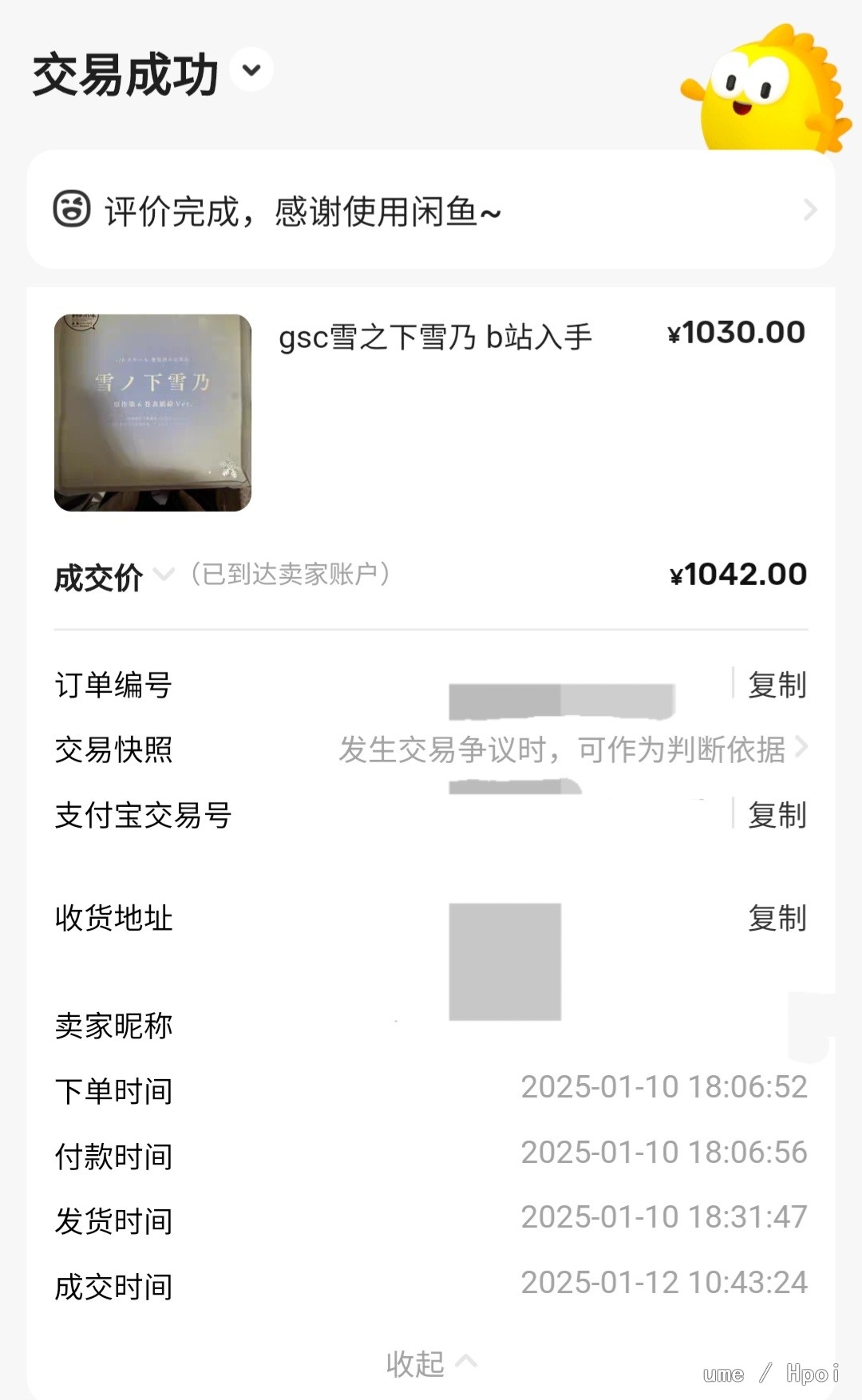
Task: Open the gsc雪之下雪乃 item thumbnail
Action: (152, 413)
